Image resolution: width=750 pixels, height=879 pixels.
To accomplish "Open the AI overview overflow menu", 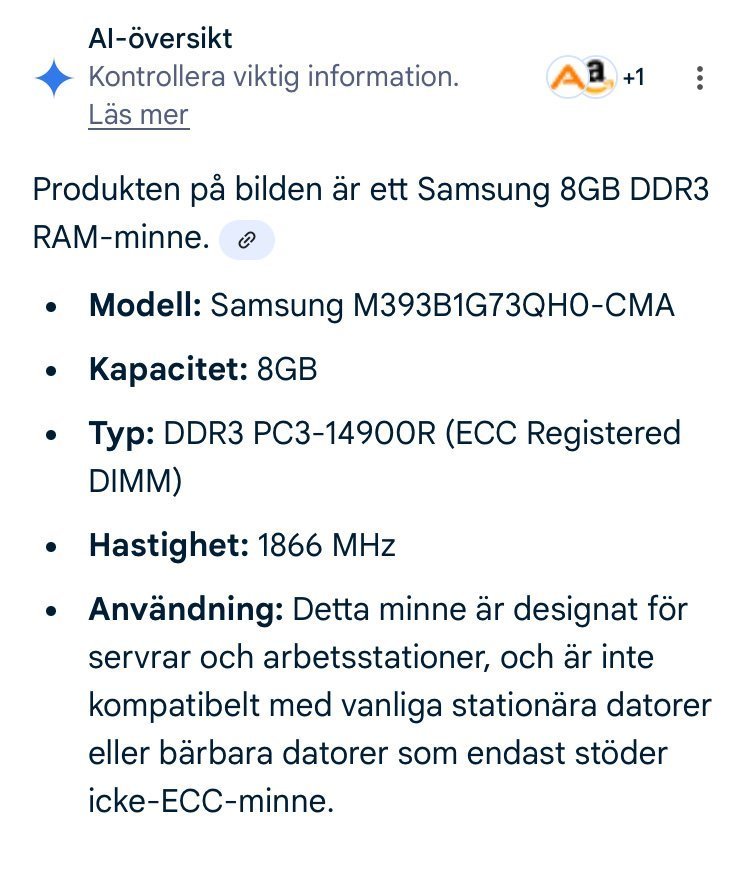I will [700, 78].
